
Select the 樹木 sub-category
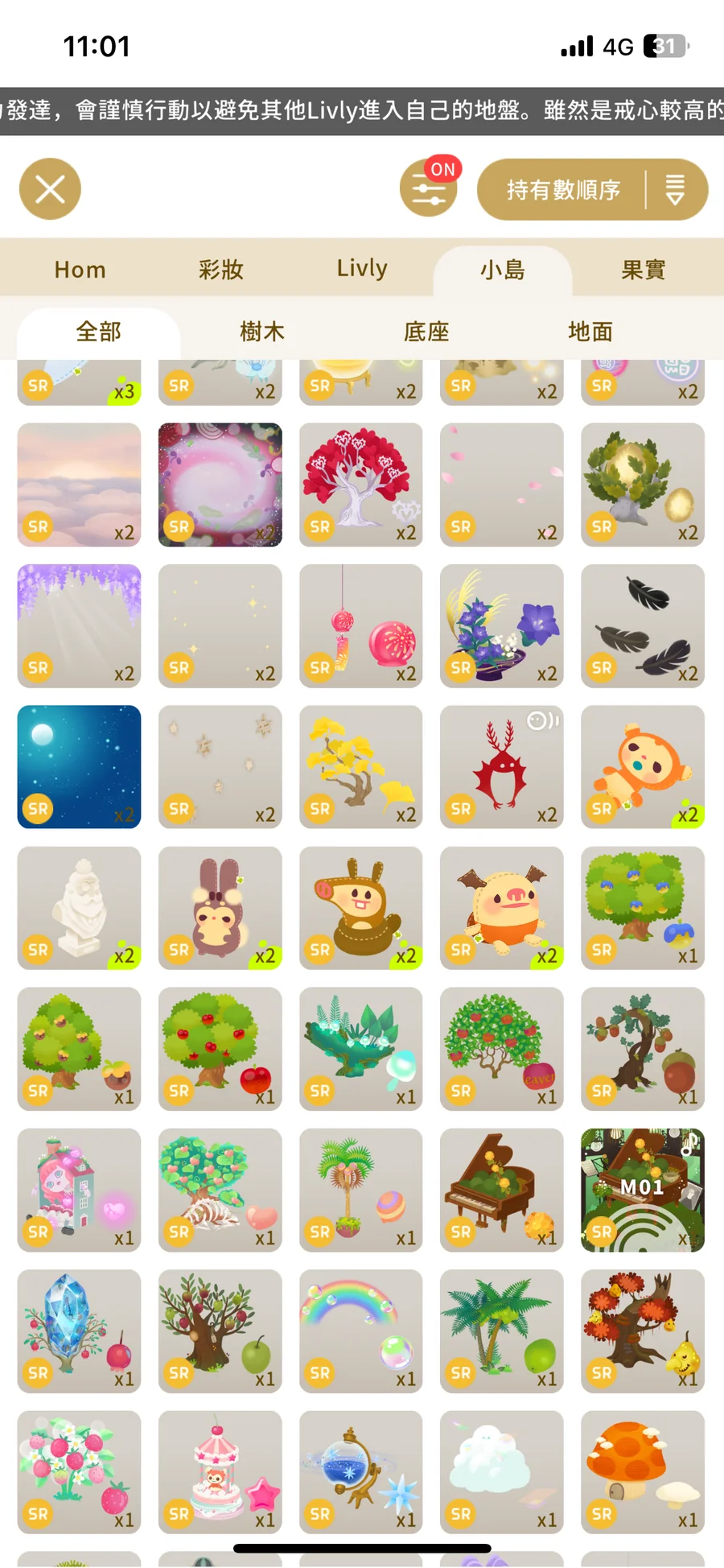(262, 332)
